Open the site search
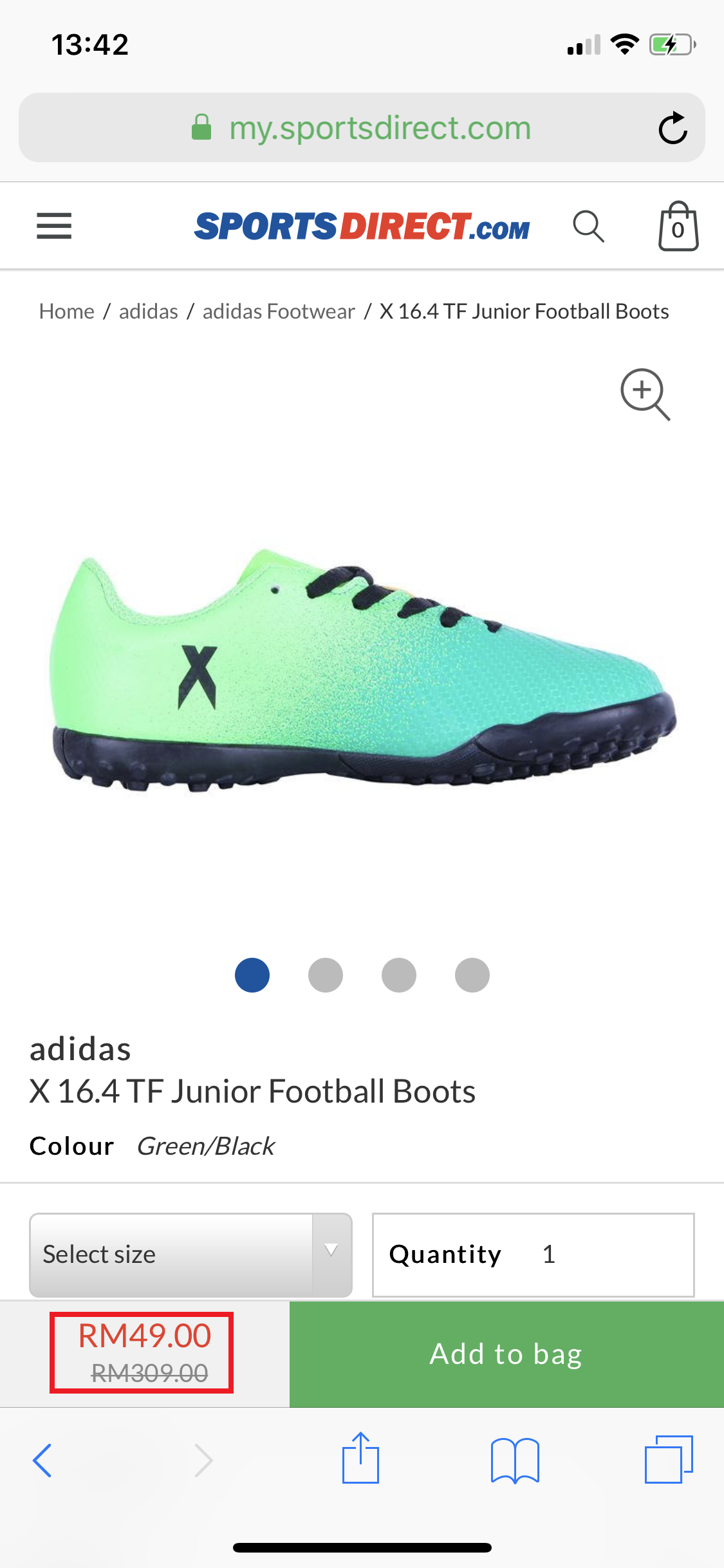The image size is (724, 1568). (588, 227)
